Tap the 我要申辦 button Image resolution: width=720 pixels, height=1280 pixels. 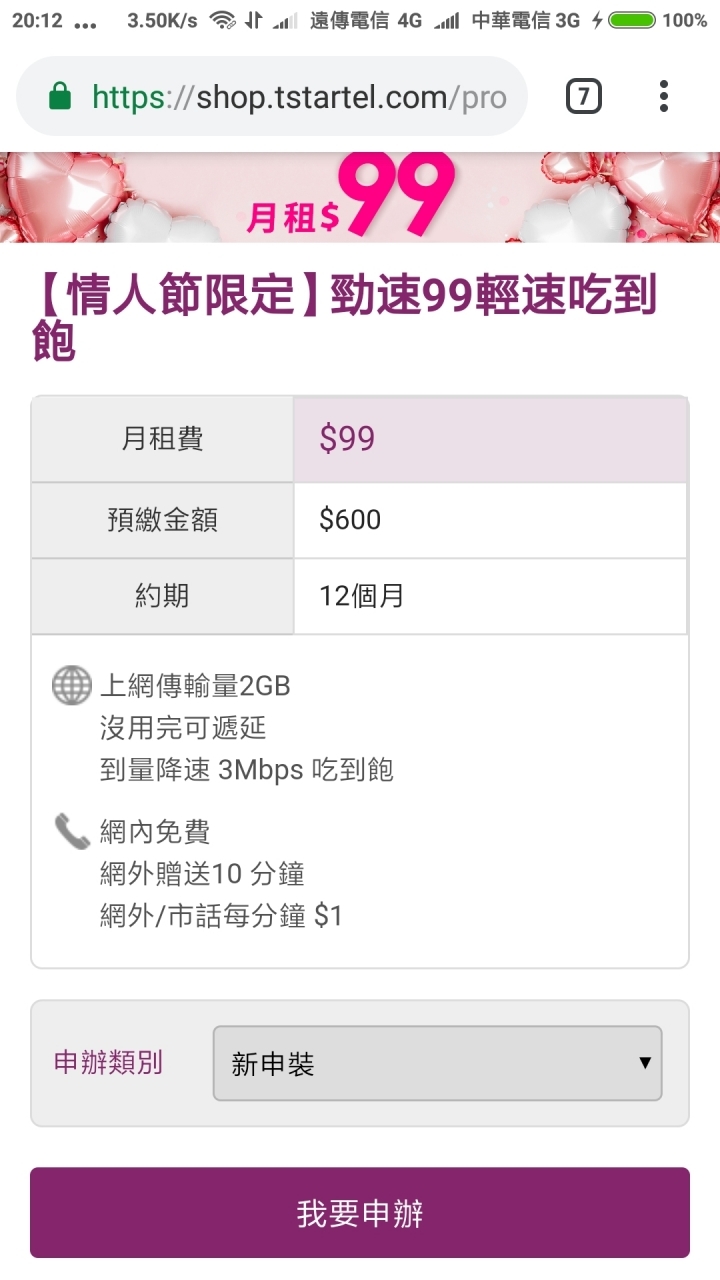(360, 1212)
